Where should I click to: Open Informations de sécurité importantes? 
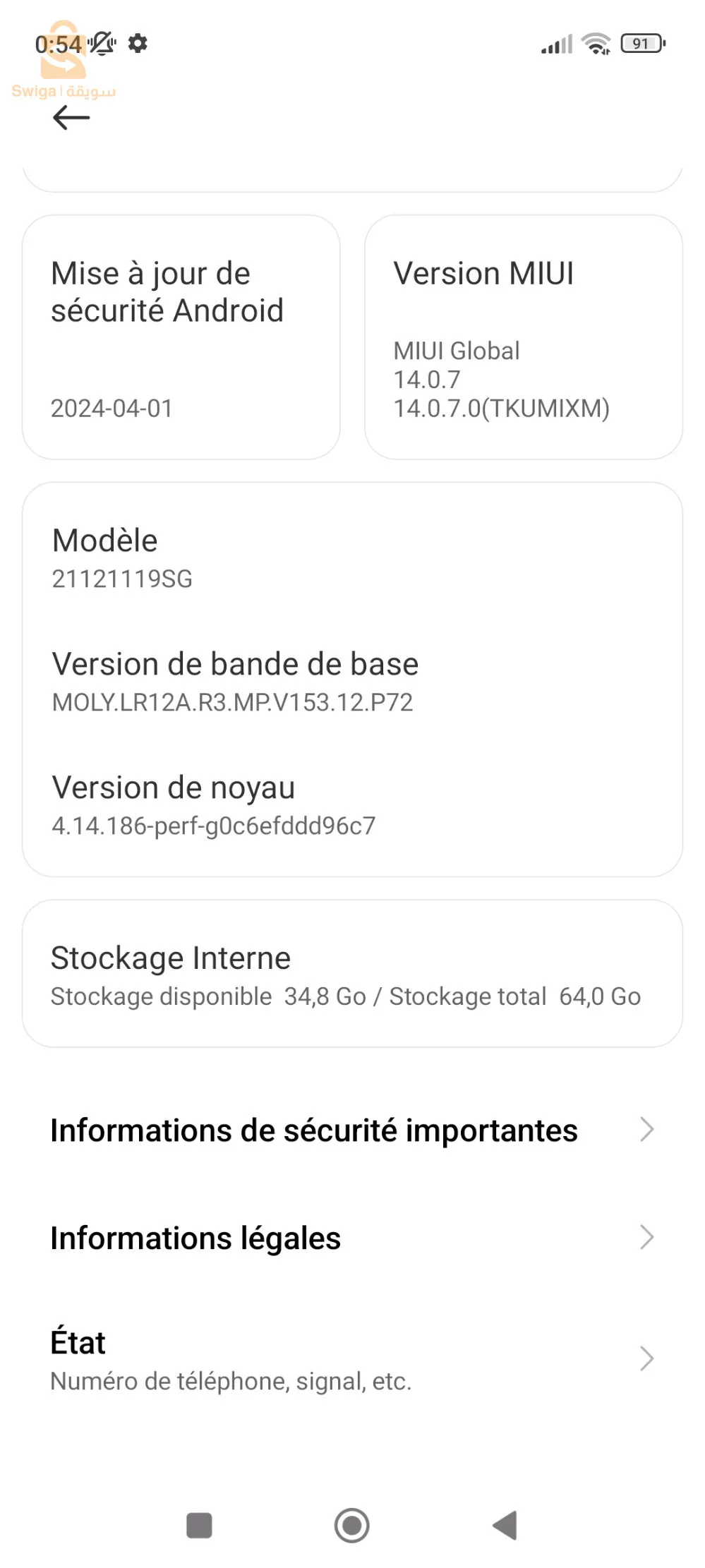pos(352,1130)
